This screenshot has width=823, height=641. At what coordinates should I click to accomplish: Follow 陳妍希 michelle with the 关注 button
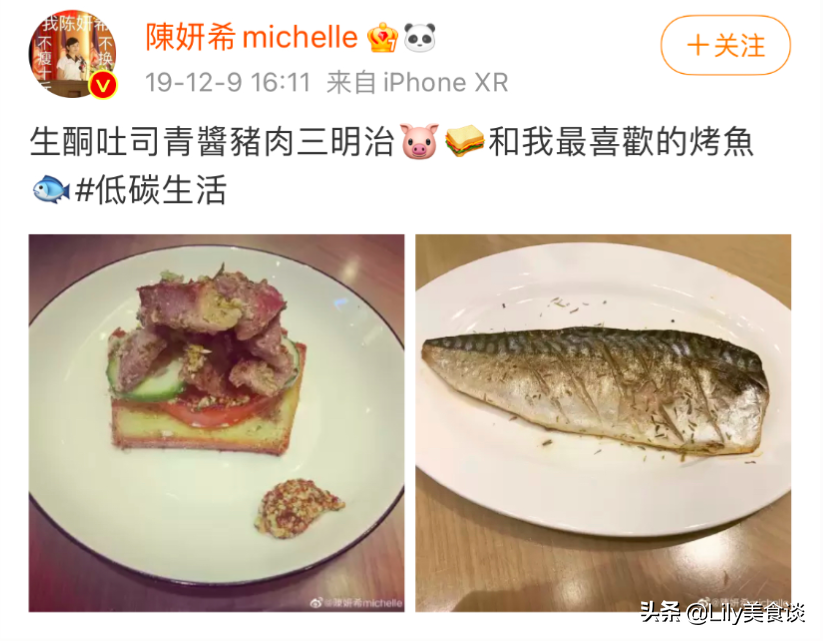pos(726,45)
